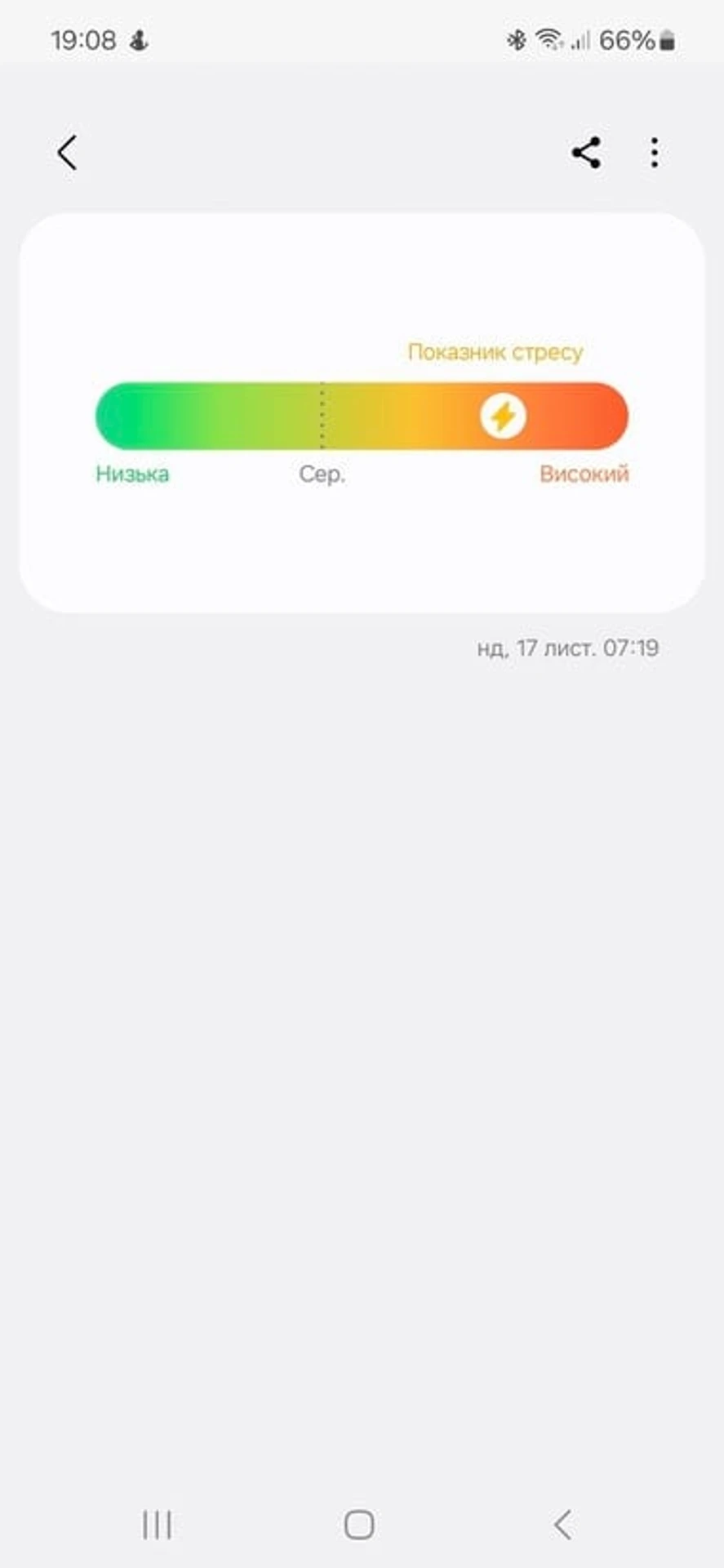This screenshot has width=724, height=1568.
Task: Open recent apps from the navigation bar
Action: 157,1524
